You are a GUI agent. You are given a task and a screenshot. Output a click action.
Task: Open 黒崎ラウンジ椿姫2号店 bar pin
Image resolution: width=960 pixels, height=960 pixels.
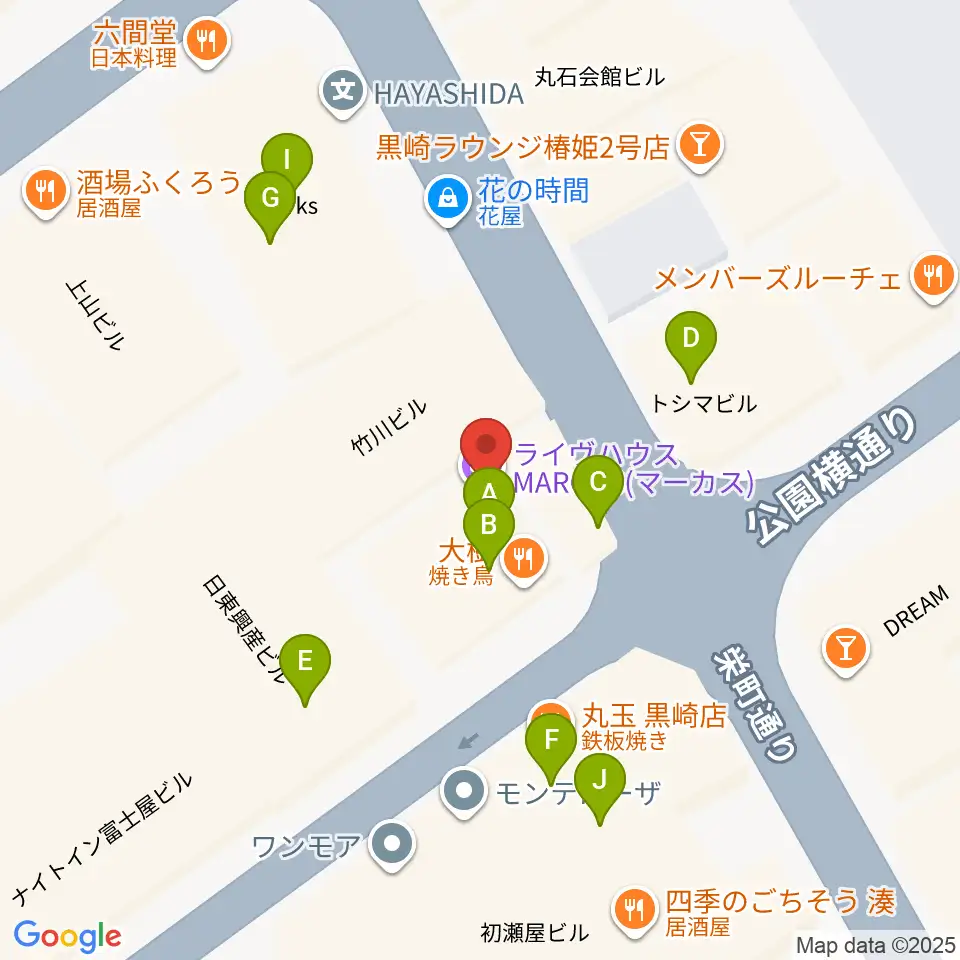700,148
